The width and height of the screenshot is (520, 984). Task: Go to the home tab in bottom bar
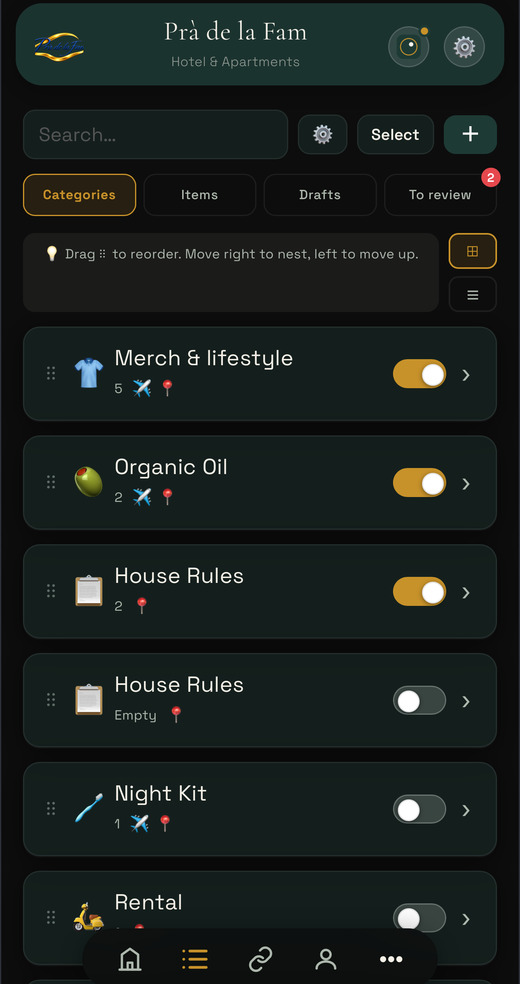130,959
